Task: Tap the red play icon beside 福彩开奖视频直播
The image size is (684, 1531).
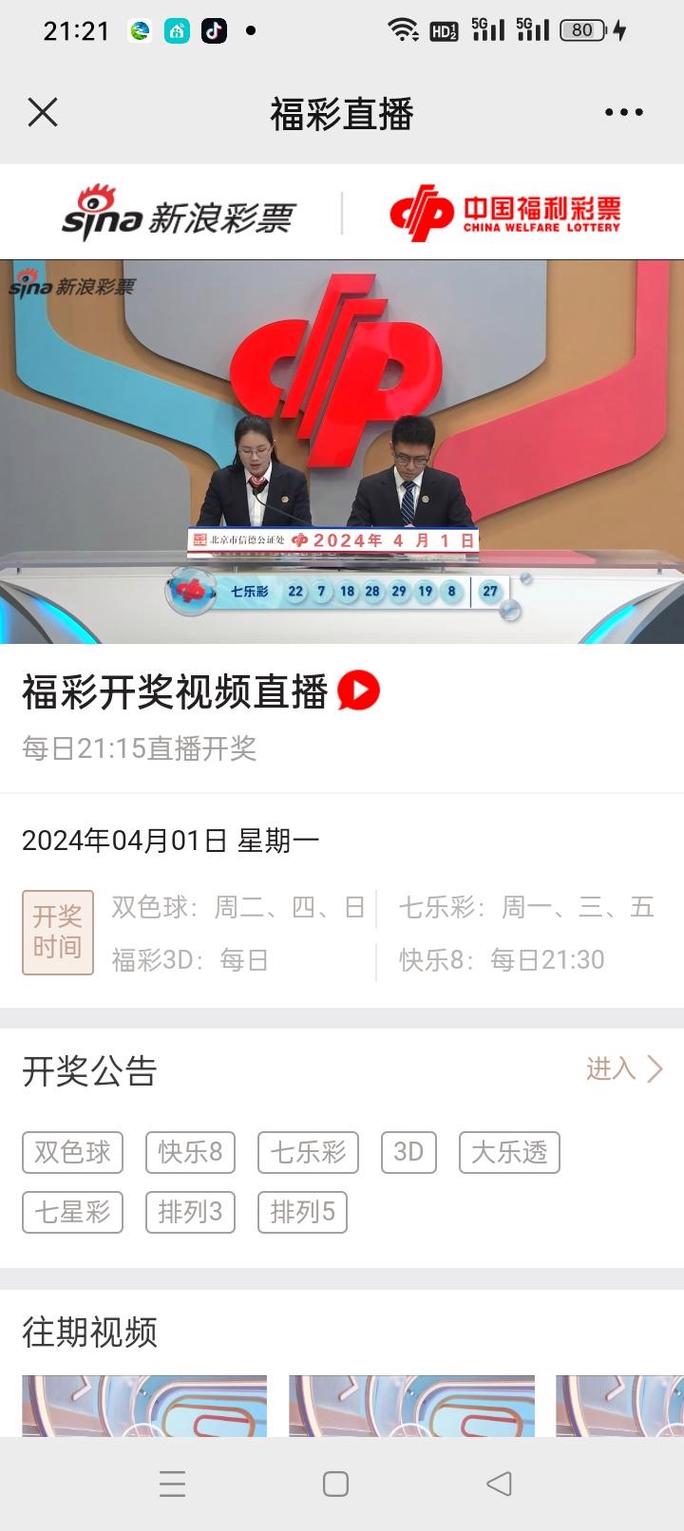Action: [x=359, y=691]
